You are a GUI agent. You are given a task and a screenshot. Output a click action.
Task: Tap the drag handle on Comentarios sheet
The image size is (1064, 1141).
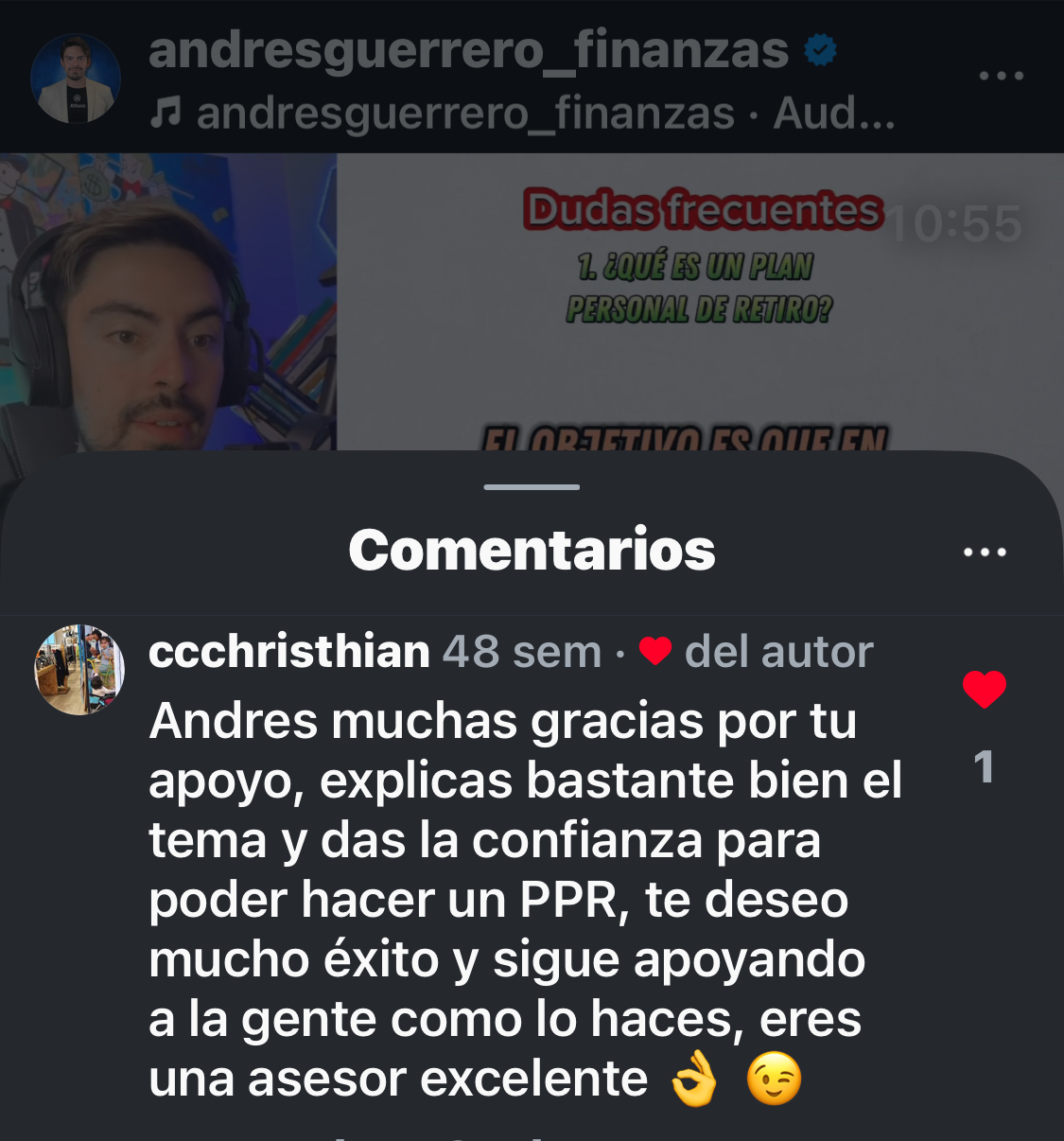(x=532, y=487)
